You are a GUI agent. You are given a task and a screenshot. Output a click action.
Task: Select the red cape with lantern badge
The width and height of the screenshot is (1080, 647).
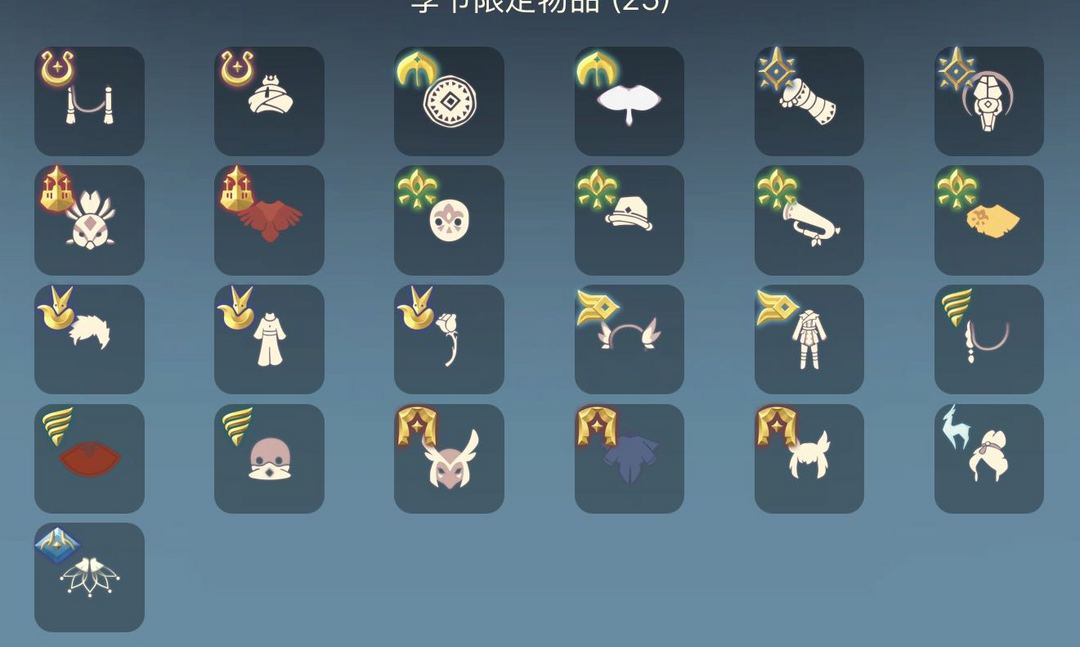coord(269,220)
